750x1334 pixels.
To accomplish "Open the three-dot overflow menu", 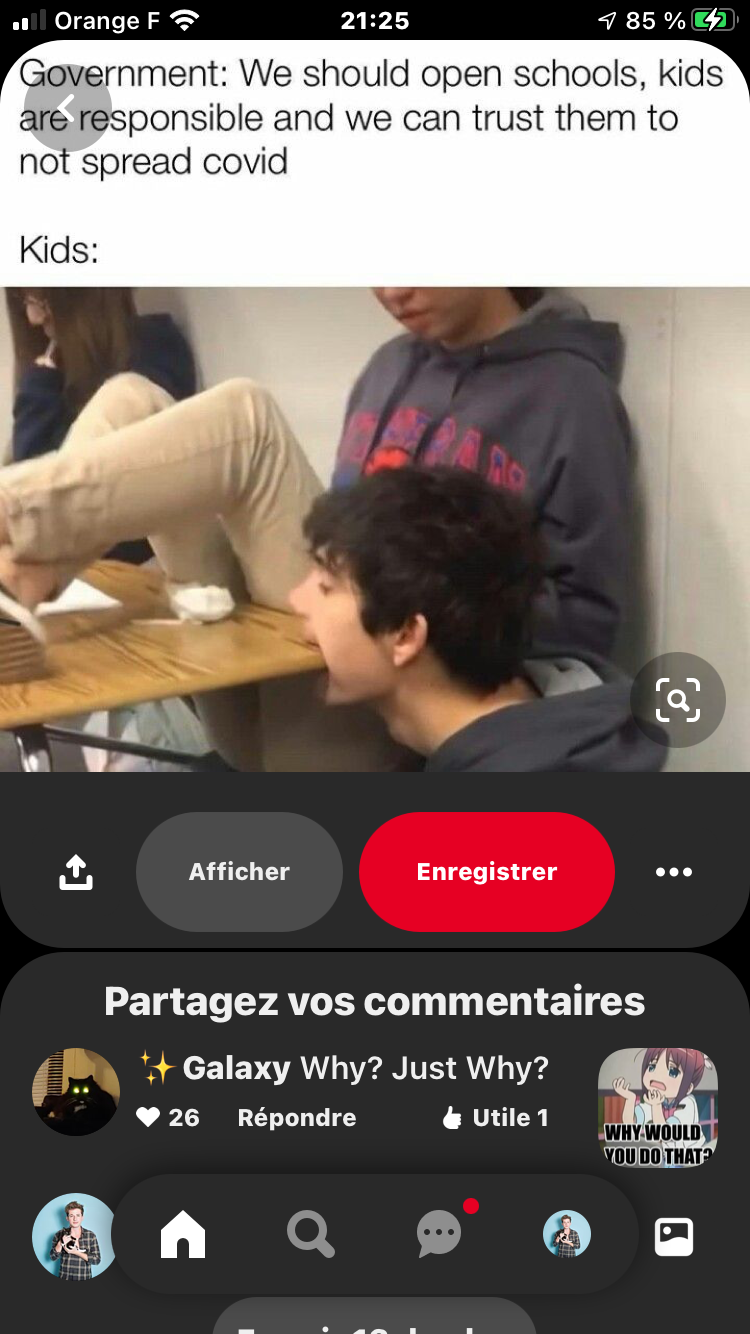I will click(x=673, y=872).
